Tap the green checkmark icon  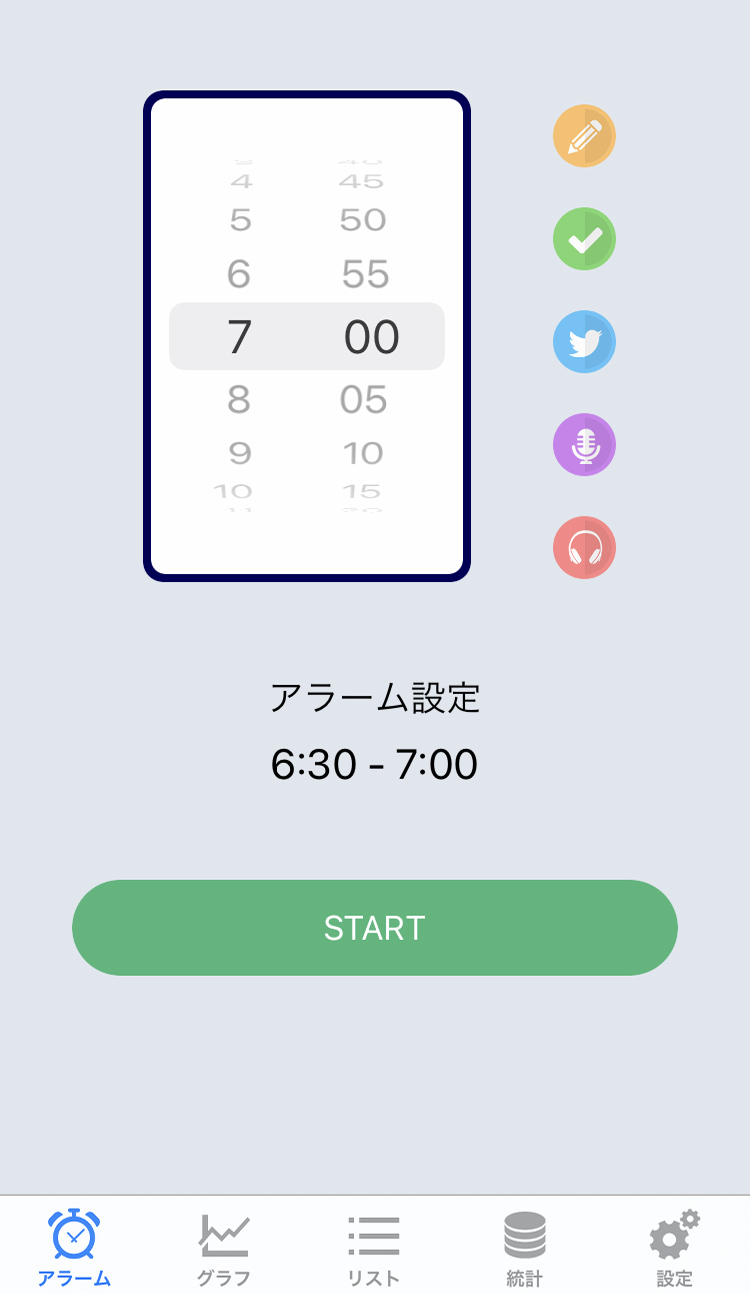coord(584,239)
